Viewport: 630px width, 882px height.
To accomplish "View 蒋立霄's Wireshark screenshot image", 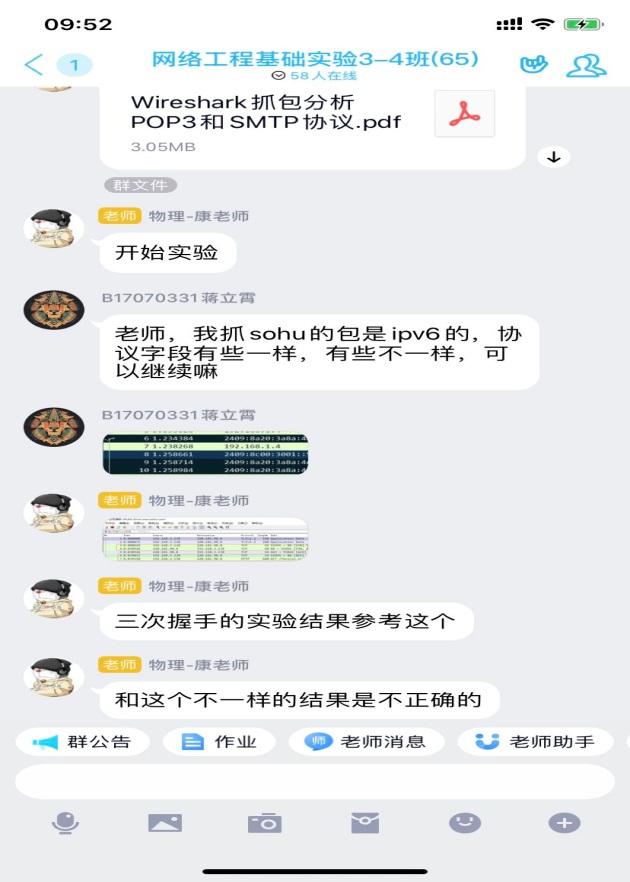I will click(x=205, y=454).
